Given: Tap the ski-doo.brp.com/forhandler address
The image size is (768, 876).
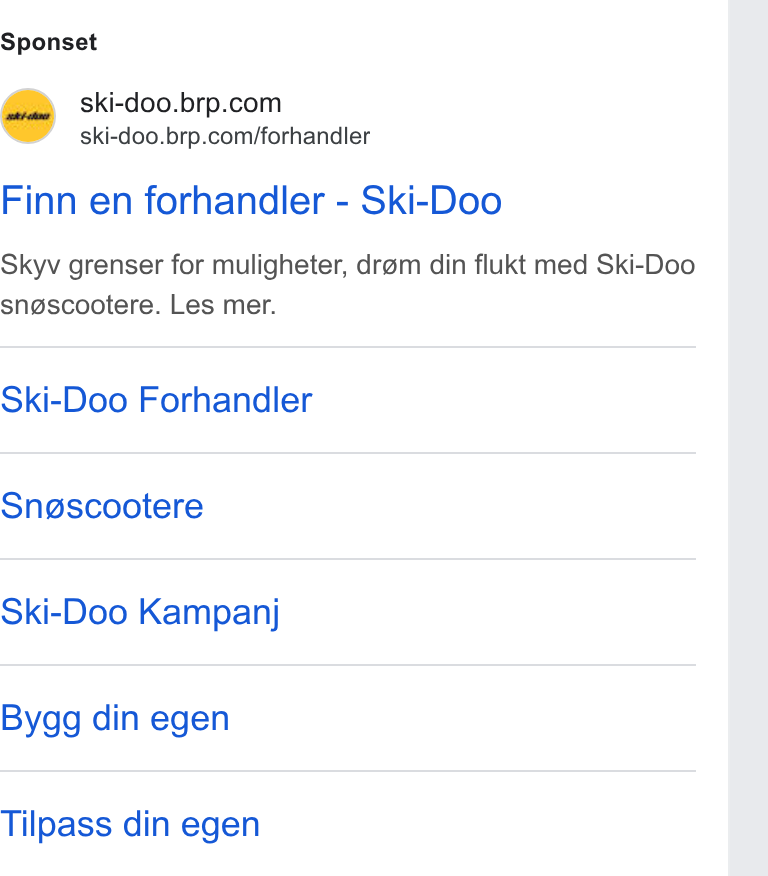Looking at the screenshot, I should point(225,136).
